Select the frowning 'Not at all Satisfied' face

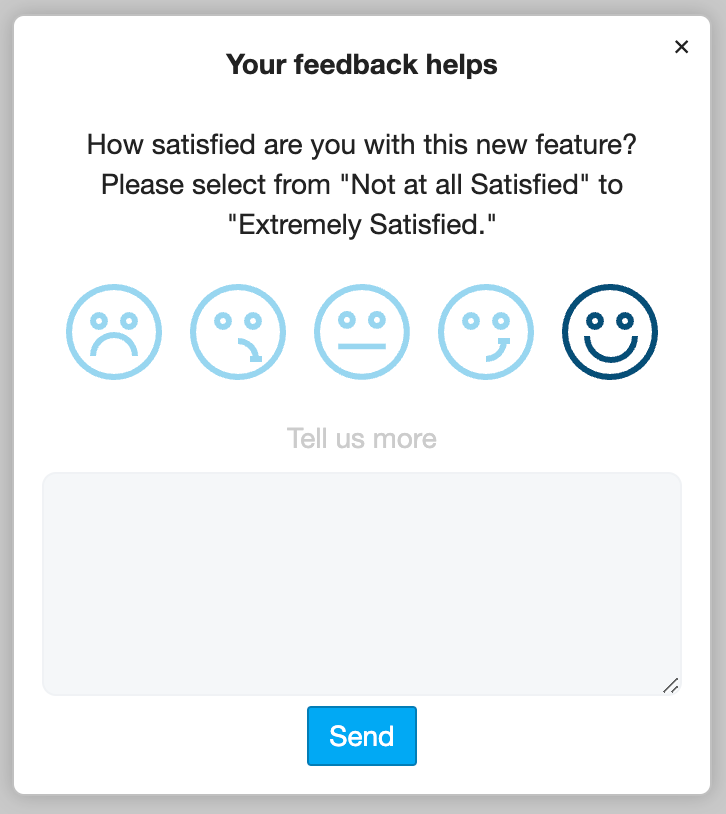coord(114,332)
